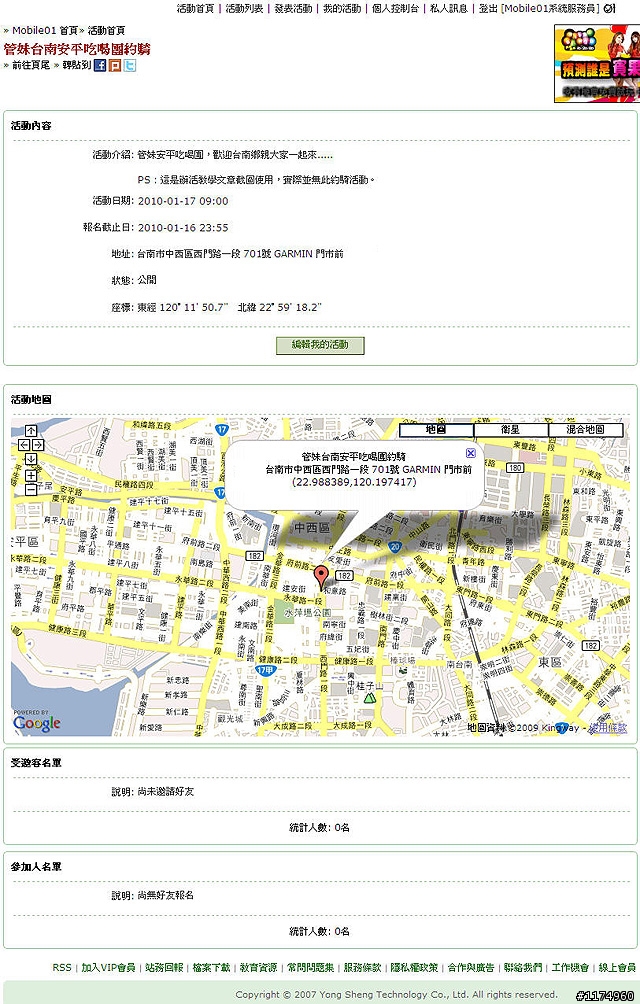Switch map to 衛星 view

click(x=510, y=429)
